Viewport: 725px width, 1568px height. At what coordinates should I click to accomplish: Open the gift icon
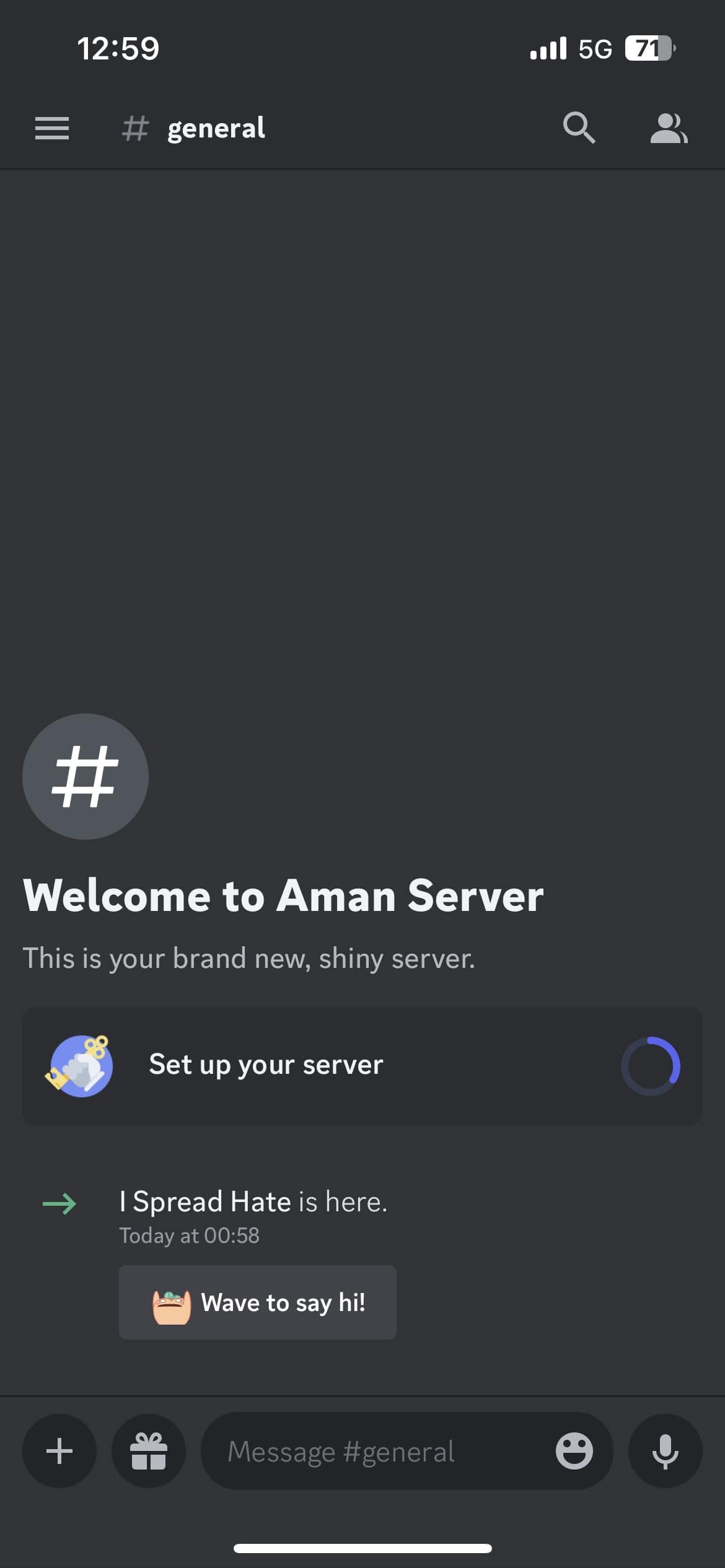click(149, 1451)
